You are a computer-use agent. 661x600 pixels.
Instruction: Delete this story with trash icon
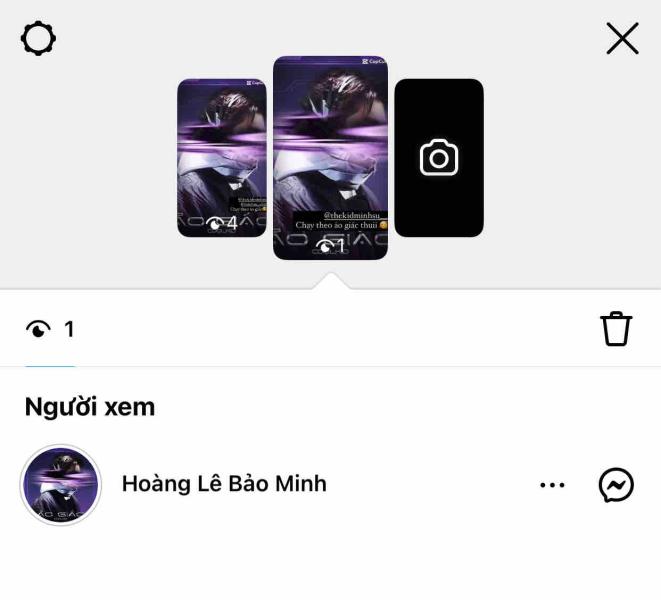tap(616, 328)
